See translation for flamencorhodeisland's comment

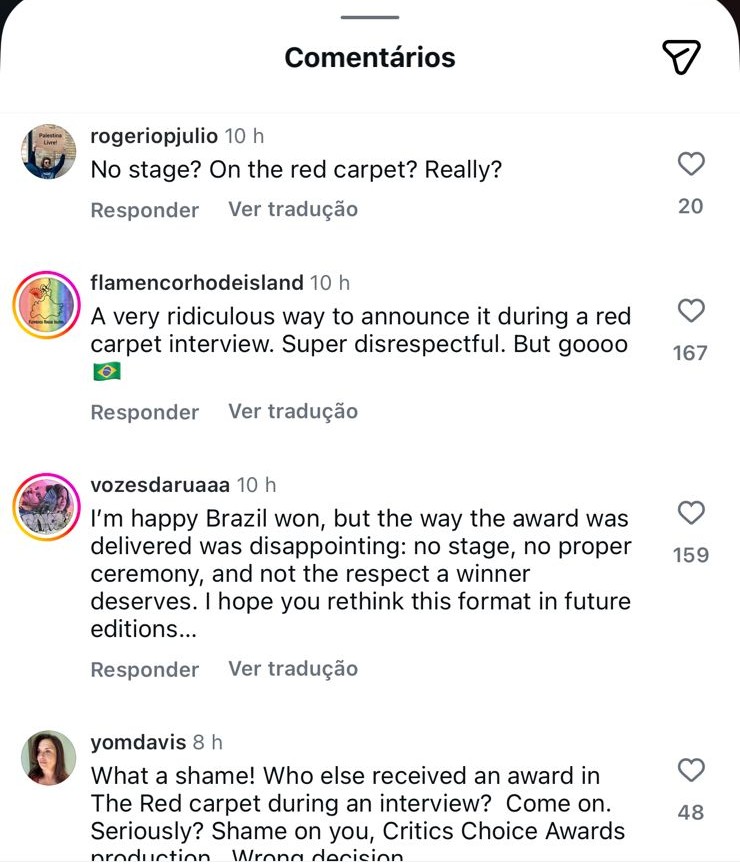(292, 411)
